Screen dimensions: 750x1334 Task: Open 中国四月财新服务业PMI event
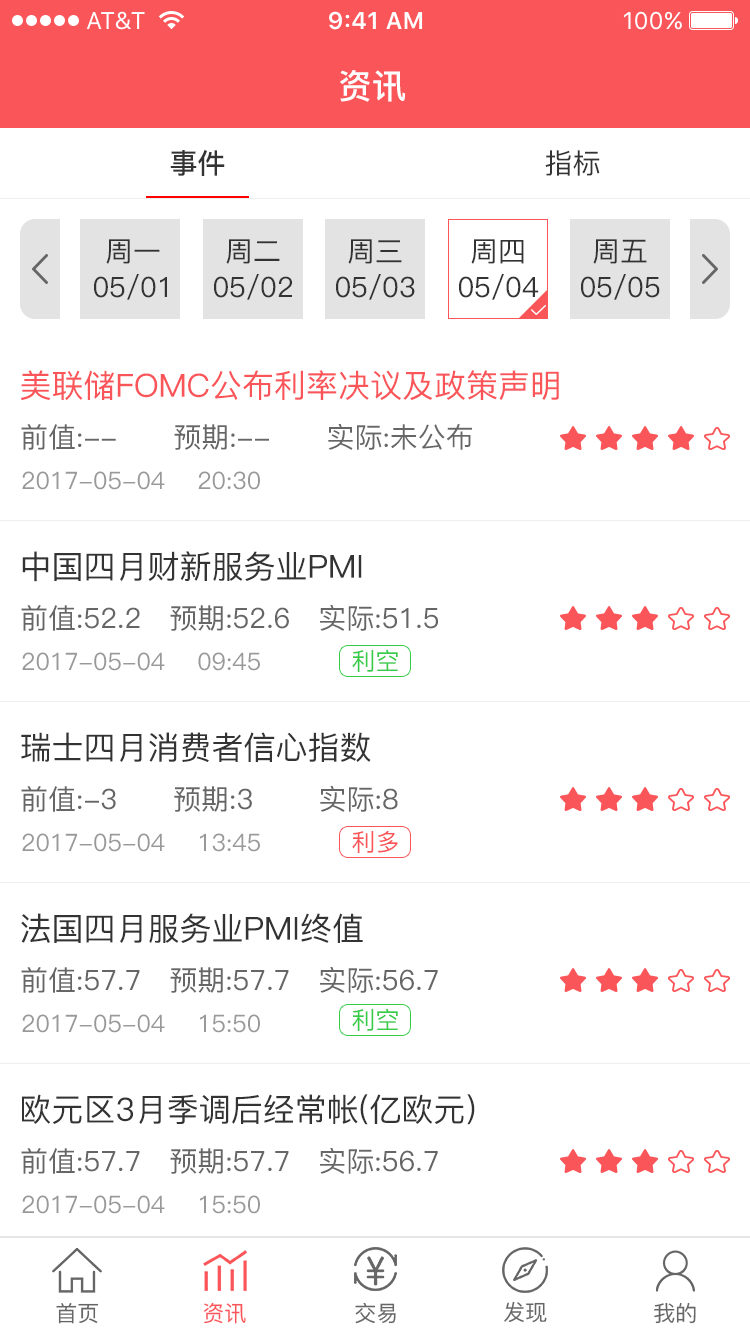(x=375, y=611)
